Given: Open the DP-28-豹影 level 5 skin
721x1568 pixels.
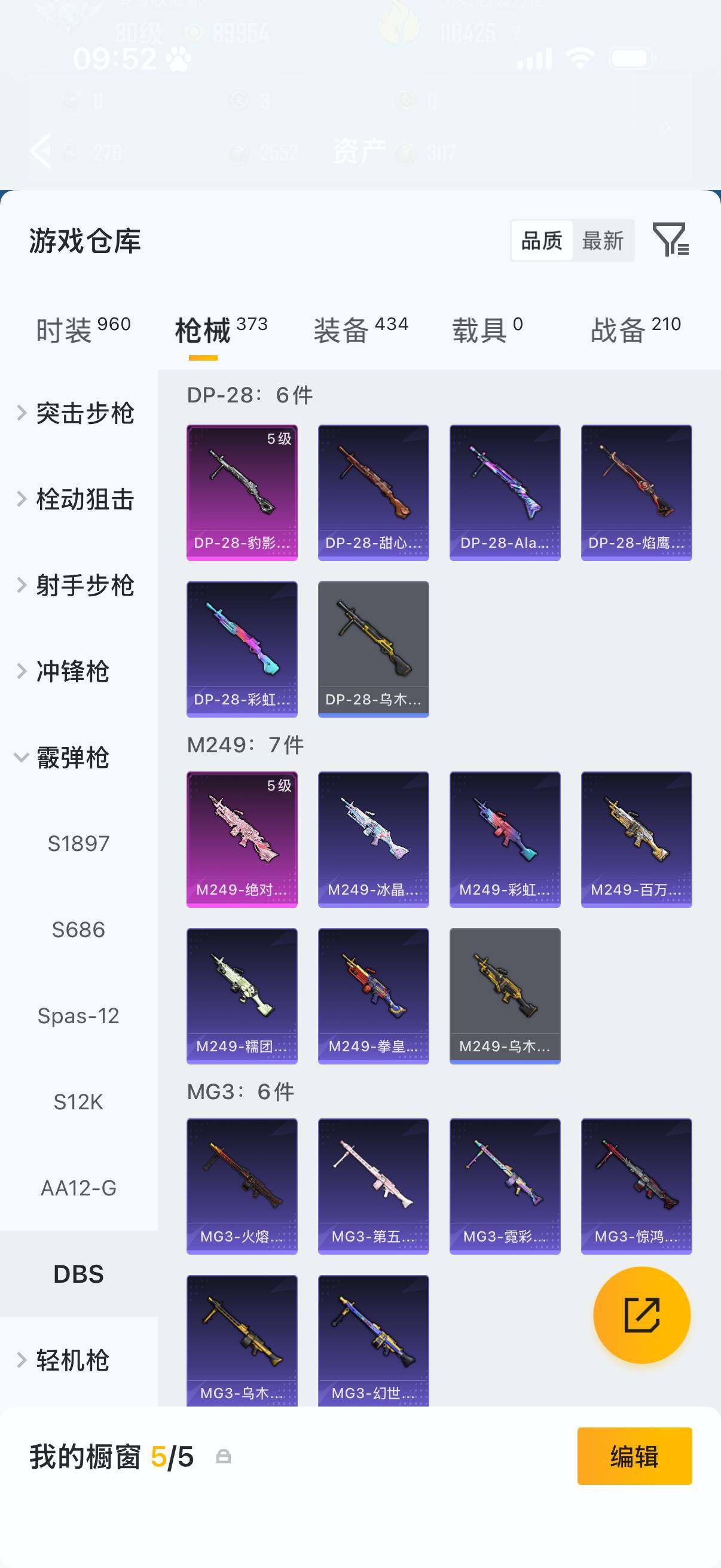Looking at the screenshot, I should (x=242, y=492).
